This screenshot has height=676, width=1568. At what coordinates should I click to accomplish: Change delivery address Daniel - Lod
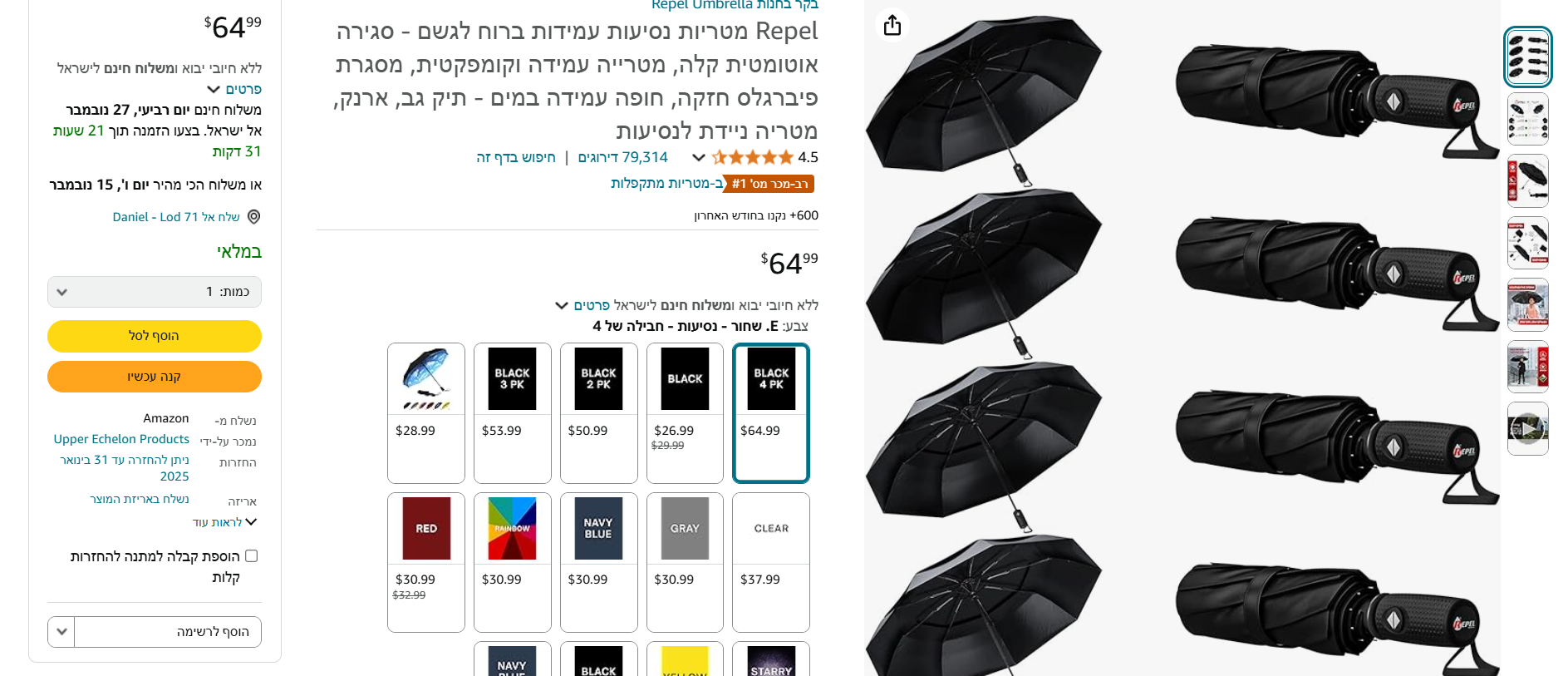tap(176, 217)
